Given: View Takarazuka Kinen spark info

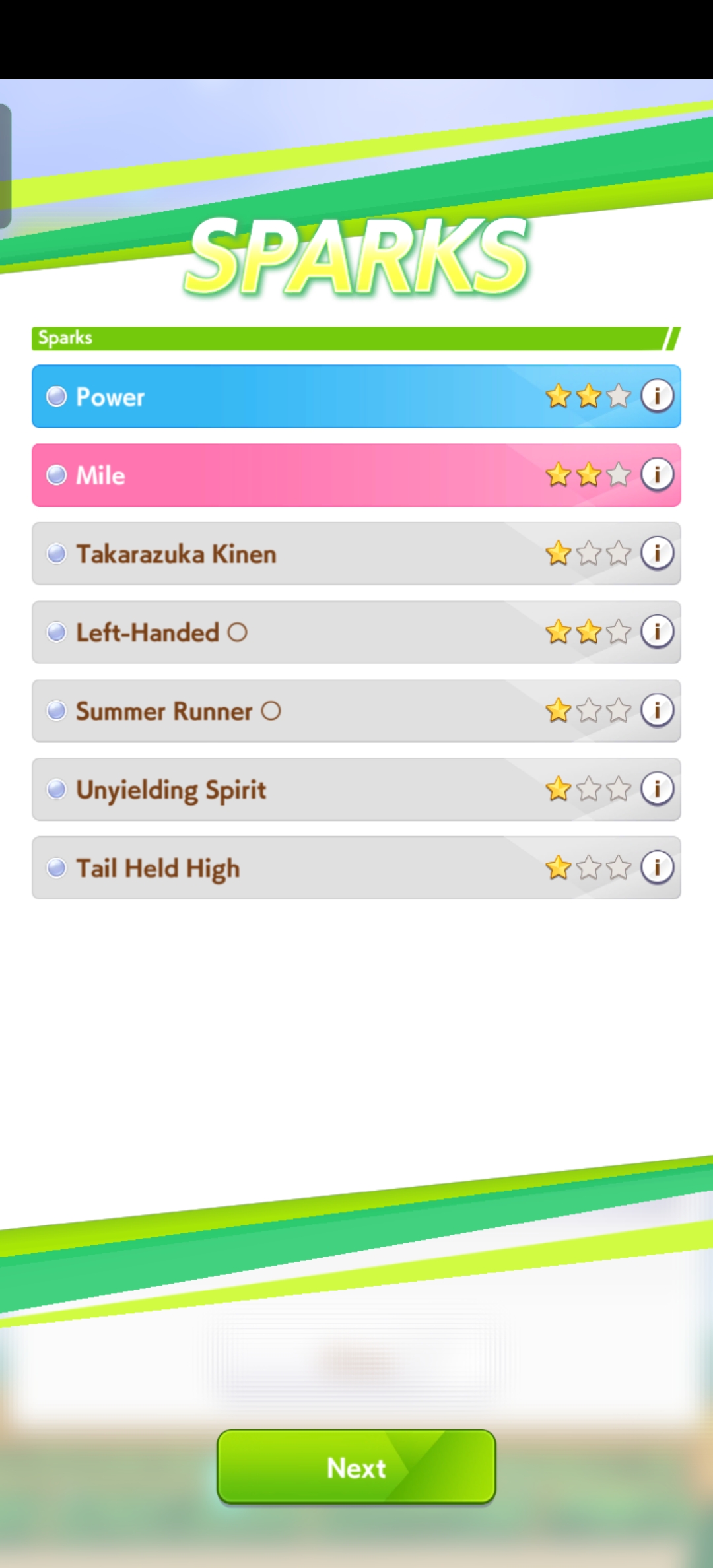Looking at the screenshot, I should tap(657, 553).
